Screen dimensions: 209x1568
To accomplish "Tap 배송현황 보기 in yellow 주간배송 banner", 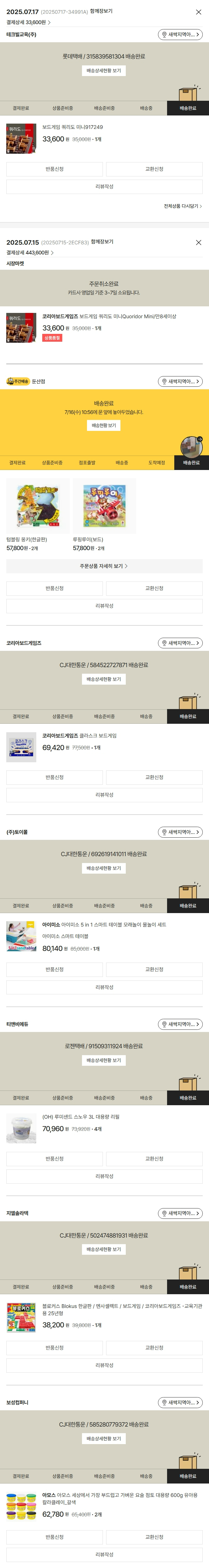I will tap(104, 426).
